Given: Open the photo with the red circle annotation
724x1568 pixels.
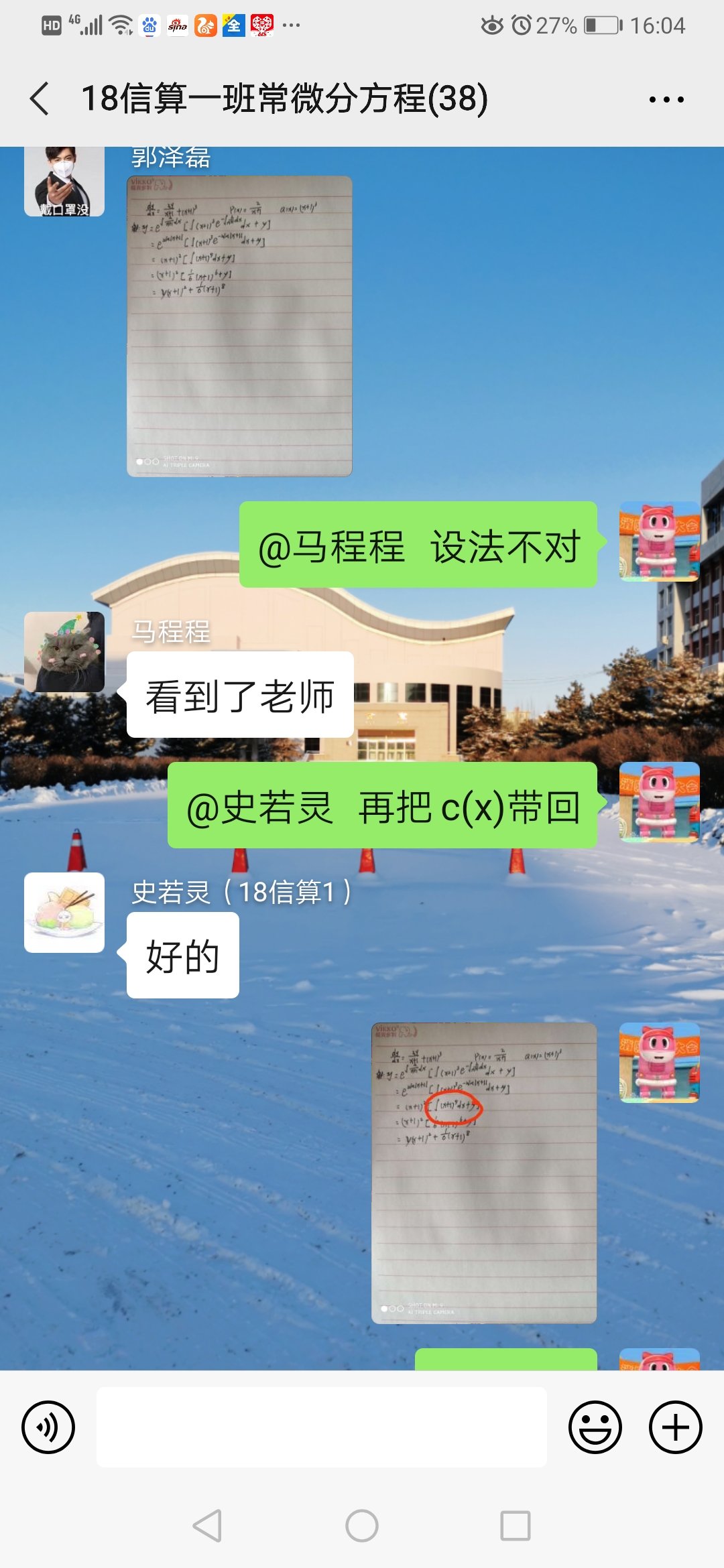Looking at the screenshot, I should 484,1173.
